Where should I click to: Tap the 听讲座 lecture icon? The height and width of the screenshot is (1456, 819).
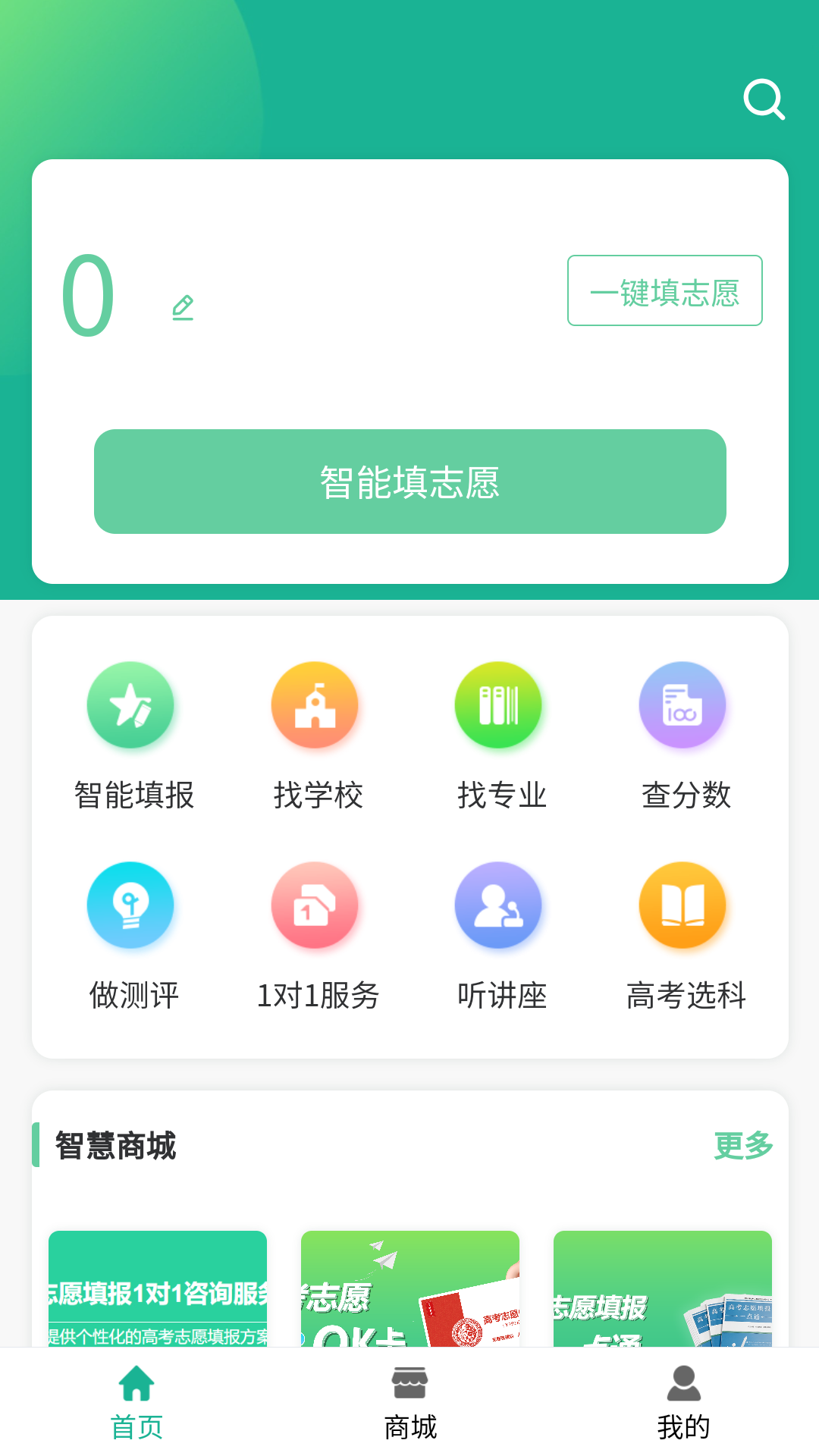point(499,905)
